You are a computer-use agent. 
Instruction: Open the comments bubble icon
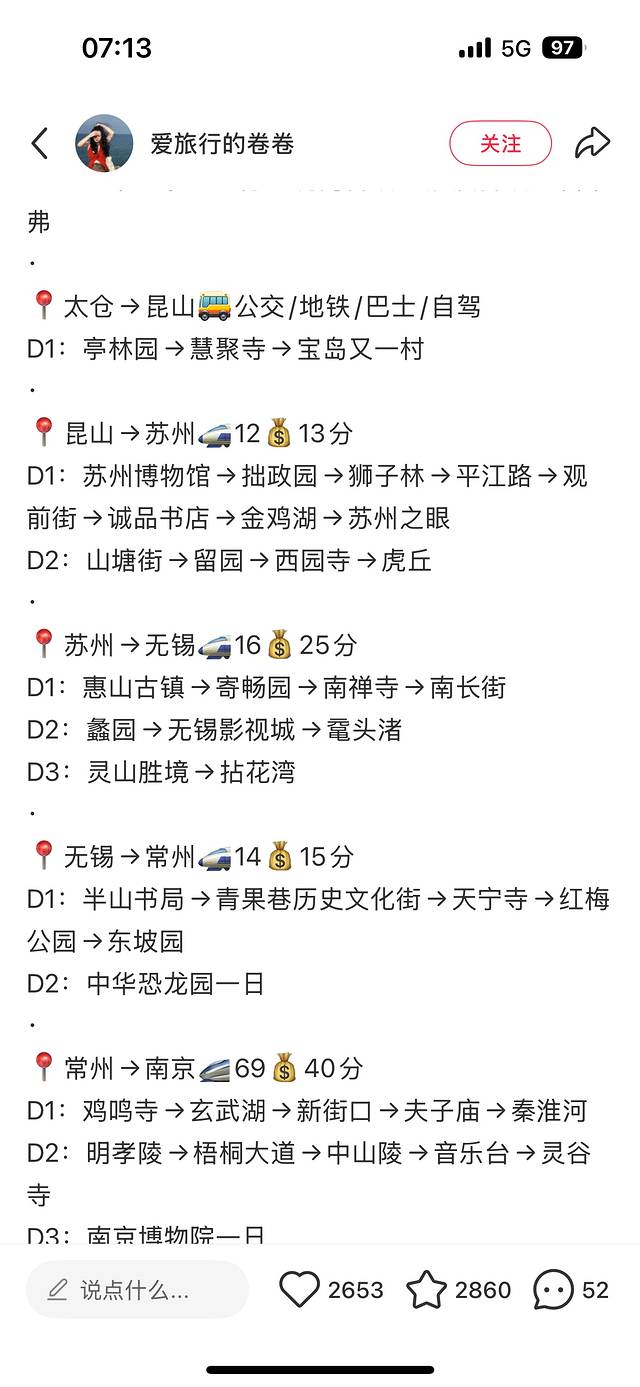point(553,1290)
